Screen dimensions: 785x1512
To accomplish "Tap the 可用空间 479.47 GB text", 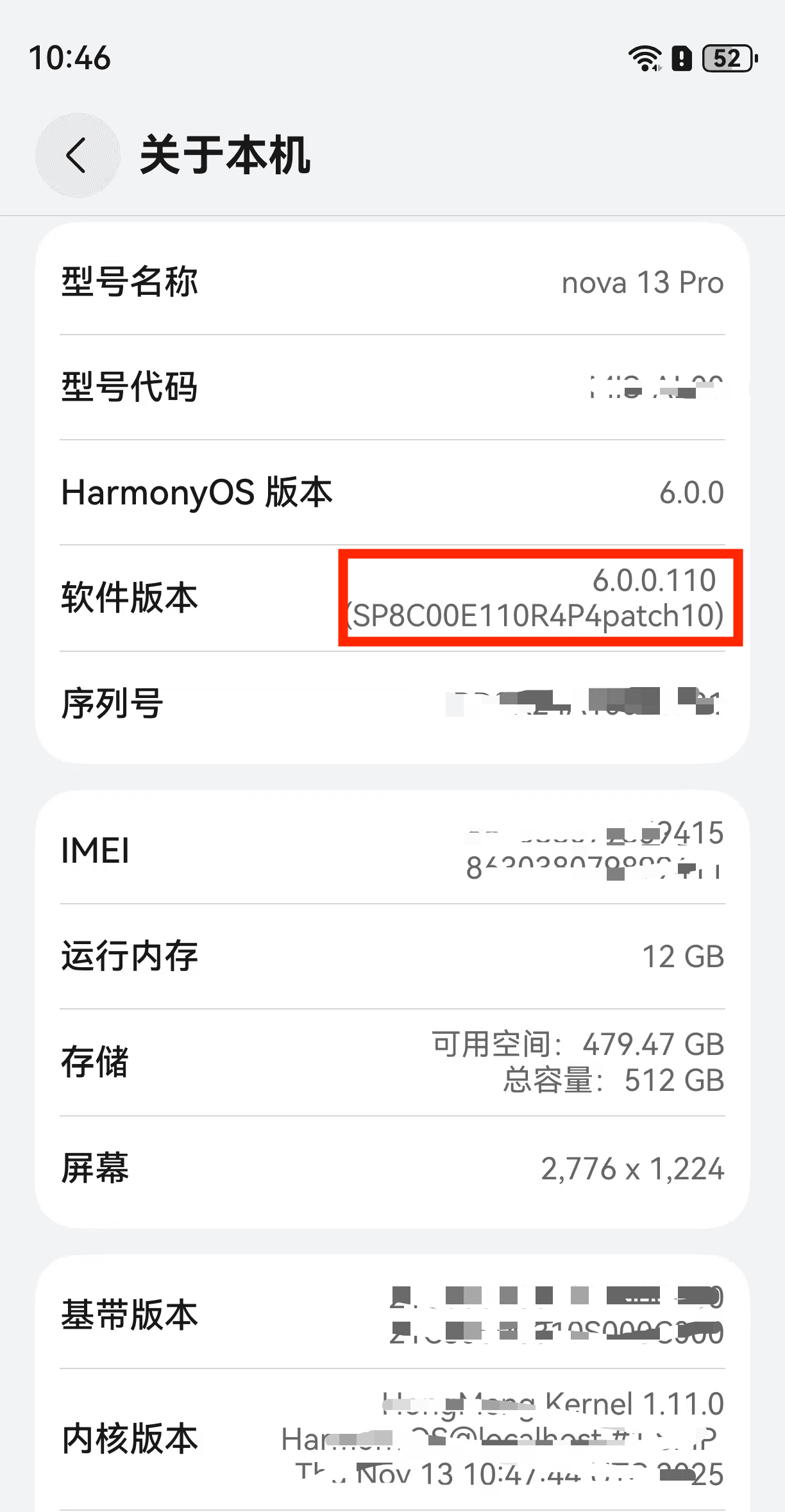I will click(576, 1045).
